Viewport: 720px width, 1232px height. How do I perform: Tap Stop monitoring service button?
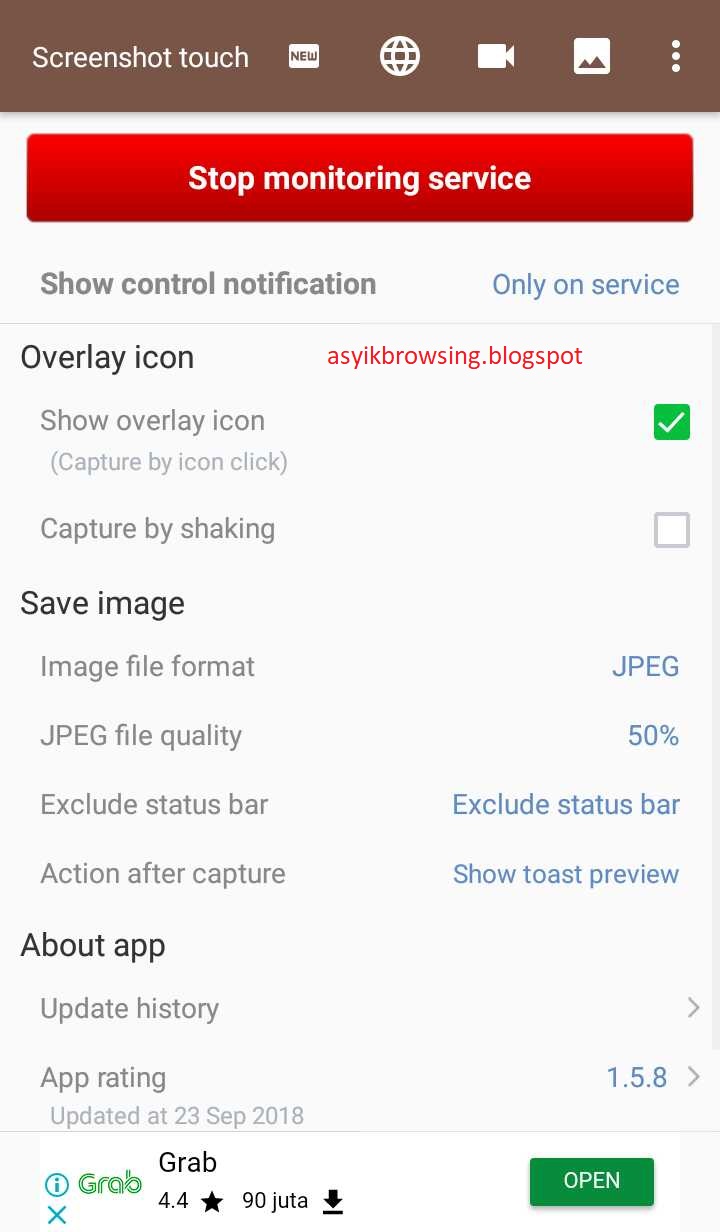[360, 178]
